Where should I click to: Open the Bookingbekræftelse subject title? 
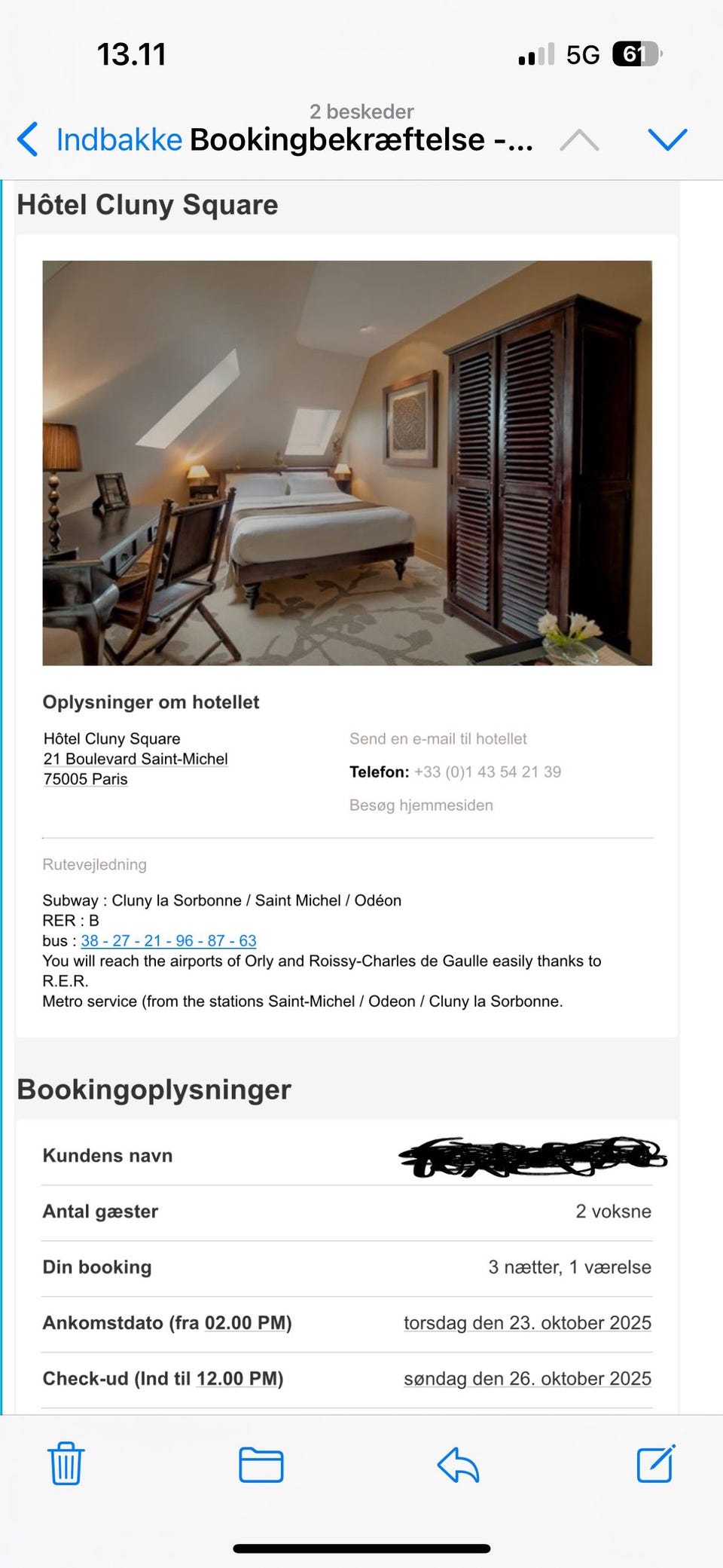(361, 139)
